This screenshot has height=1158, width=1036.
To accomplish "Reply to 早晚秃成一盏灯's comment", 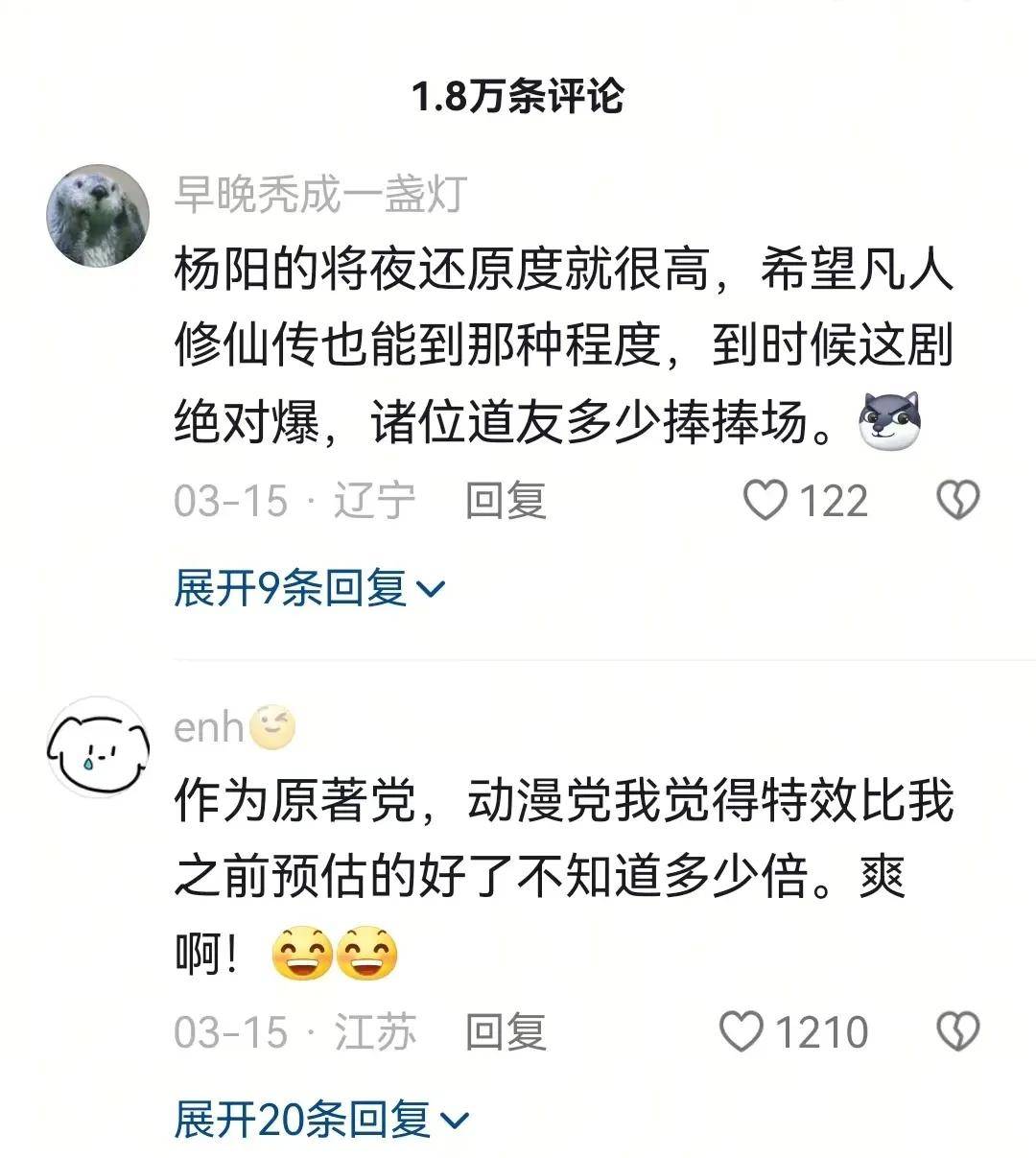I will coord(505,501).
